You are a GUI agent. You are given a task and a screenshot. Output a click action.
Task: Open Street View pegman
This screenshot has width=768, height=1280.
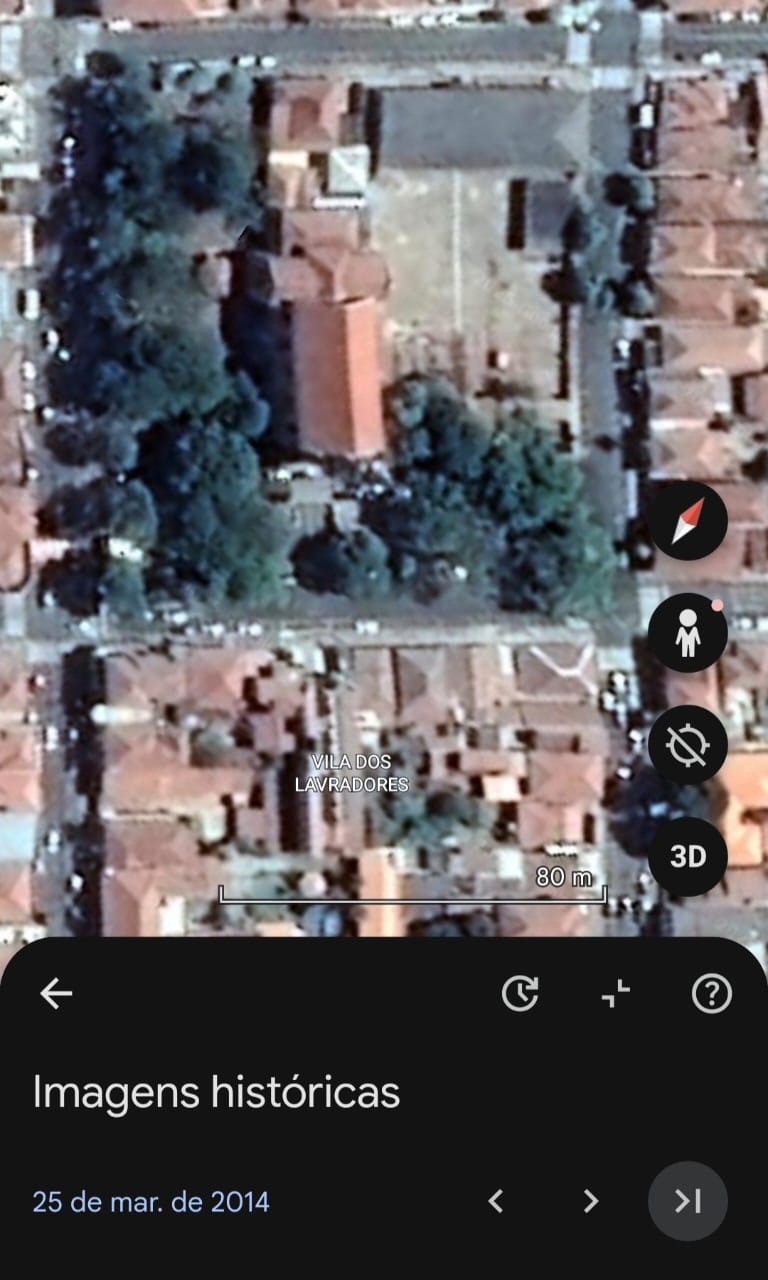687,634
